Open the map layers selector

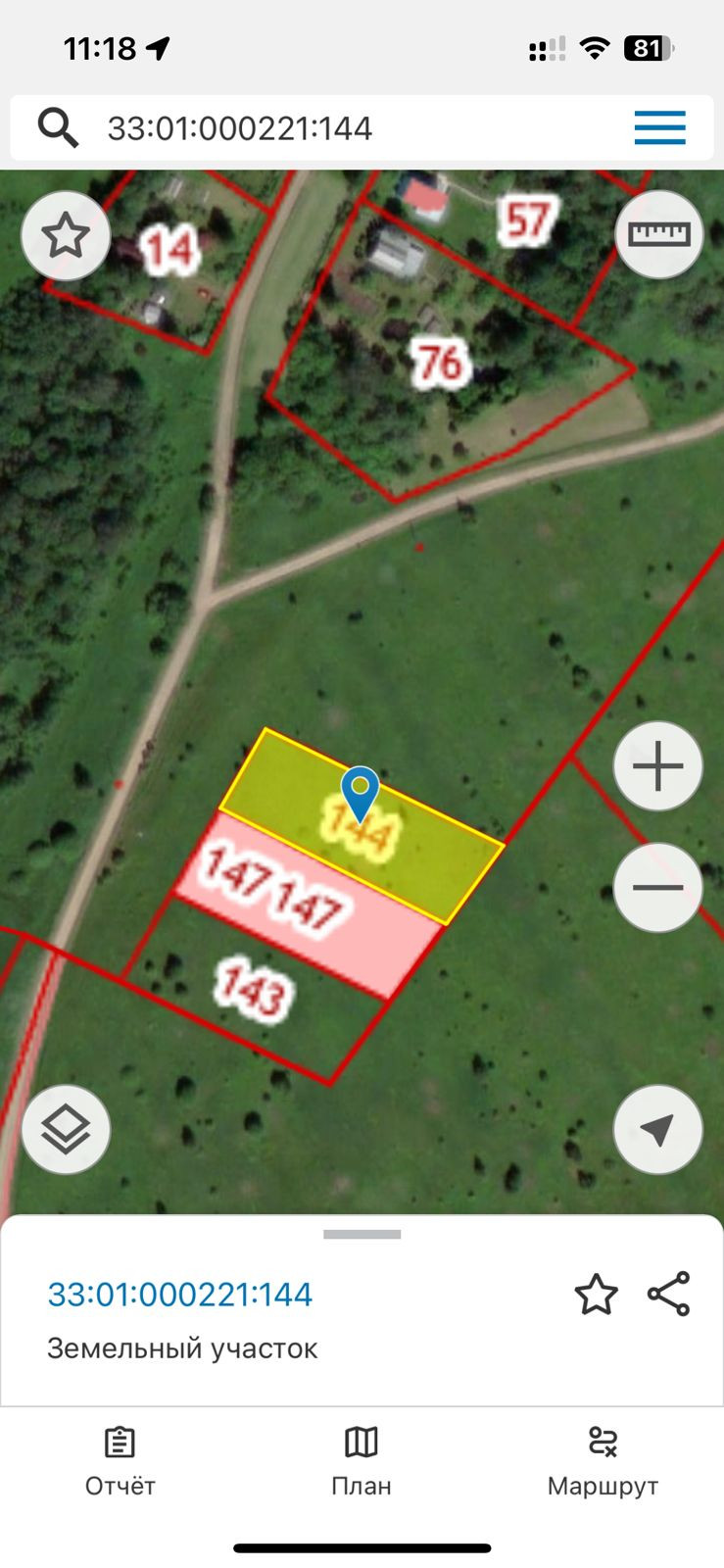(66, 1130)
